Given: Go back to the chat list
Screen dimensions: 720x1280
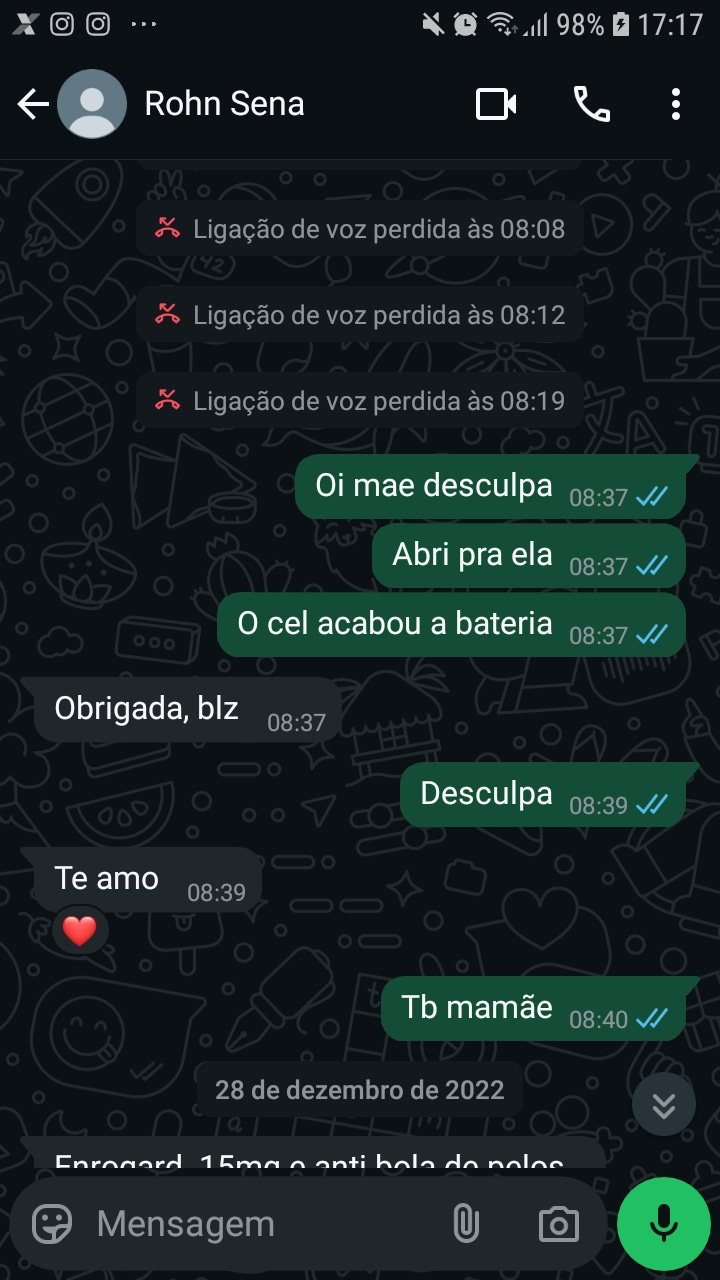Looking at the screenshot, I should (x=32, y=104).
